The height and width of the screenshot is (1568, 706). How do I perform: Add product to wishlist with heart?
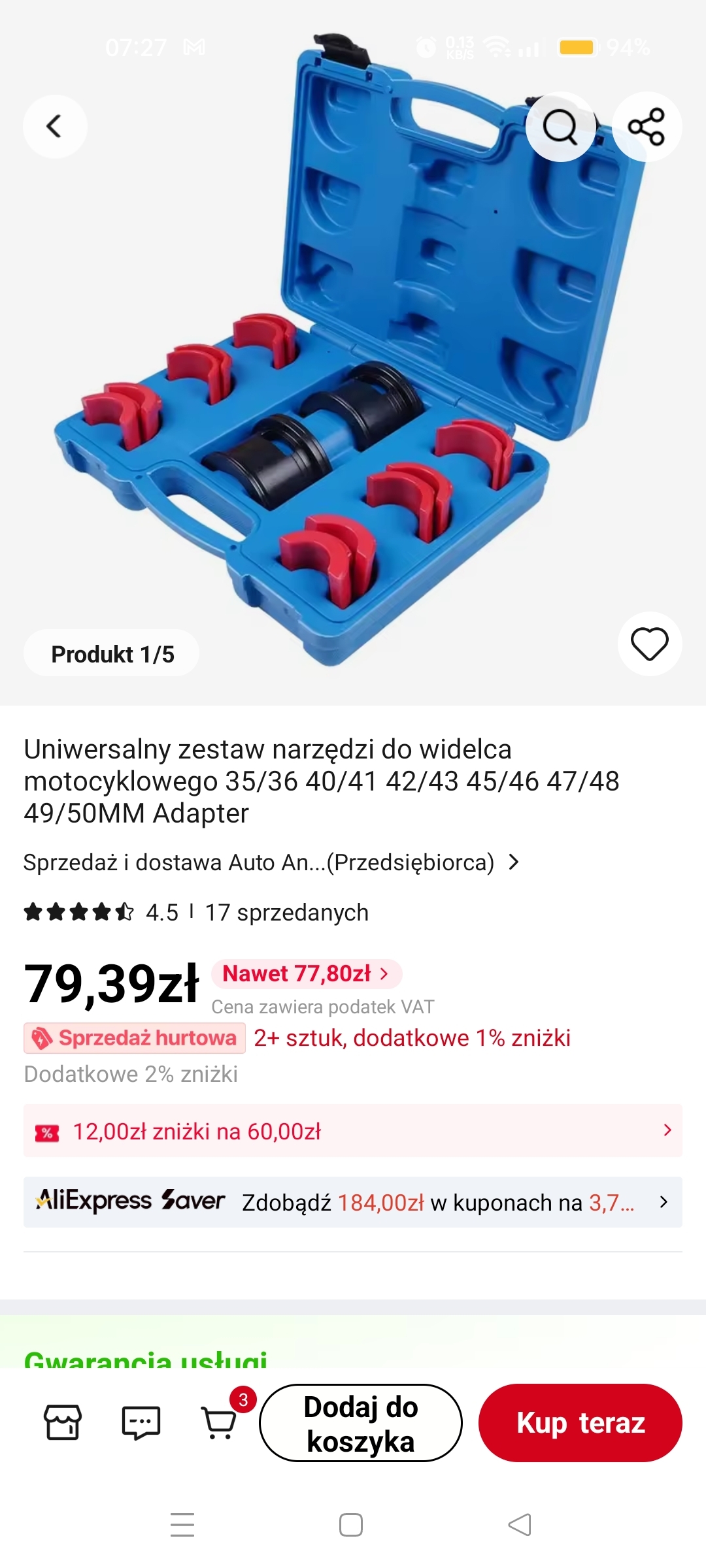tap(649, 644)
